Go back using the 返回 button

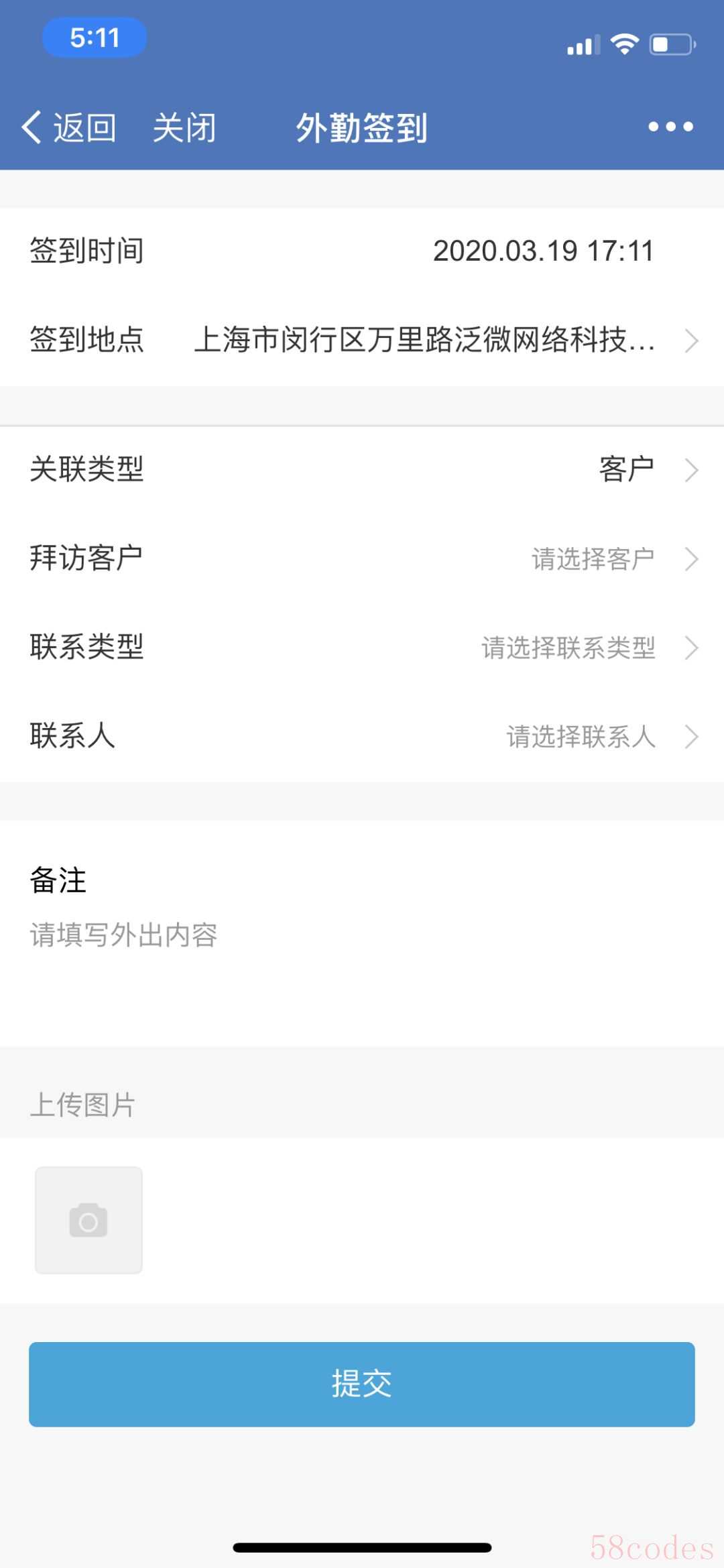(69, 127)
